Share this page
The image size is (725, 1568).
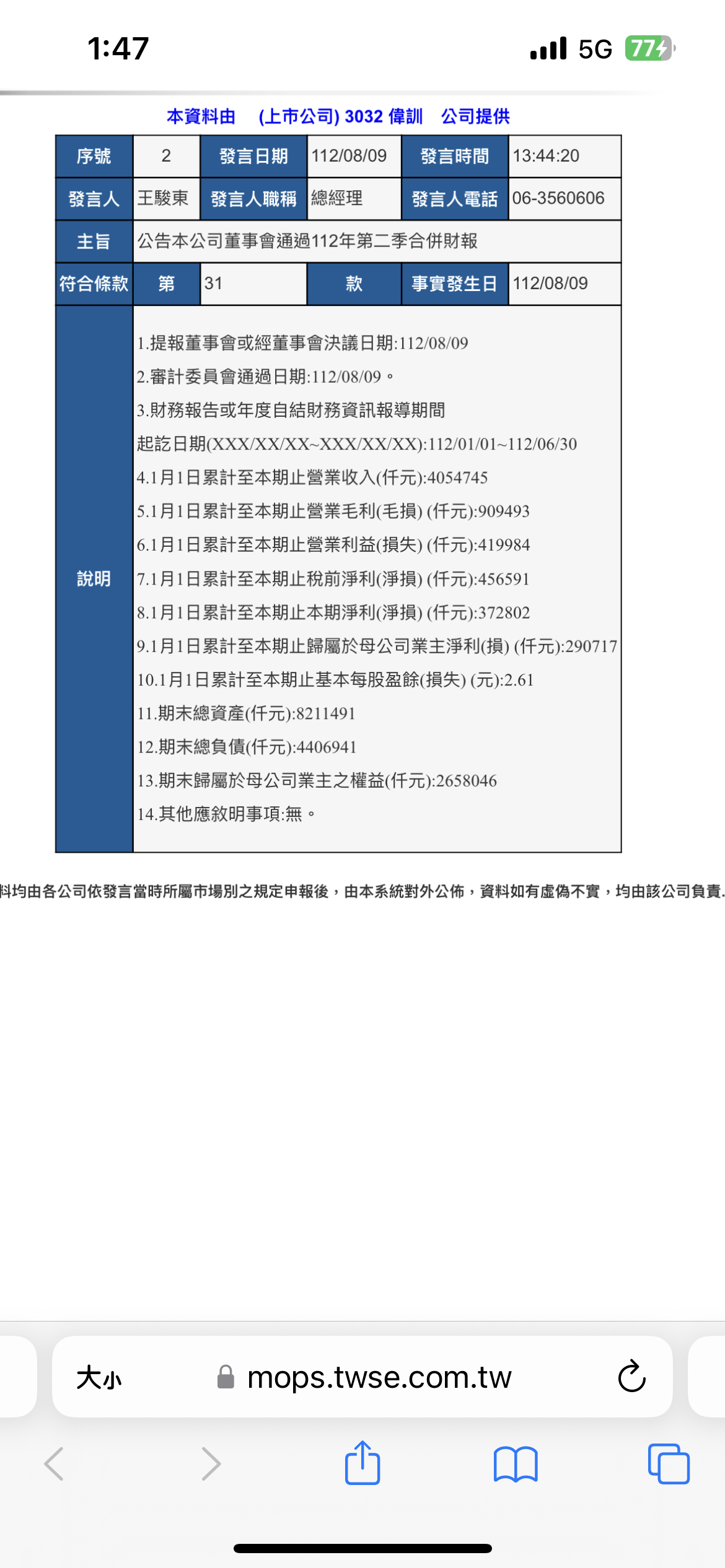tap(362, 1462)
